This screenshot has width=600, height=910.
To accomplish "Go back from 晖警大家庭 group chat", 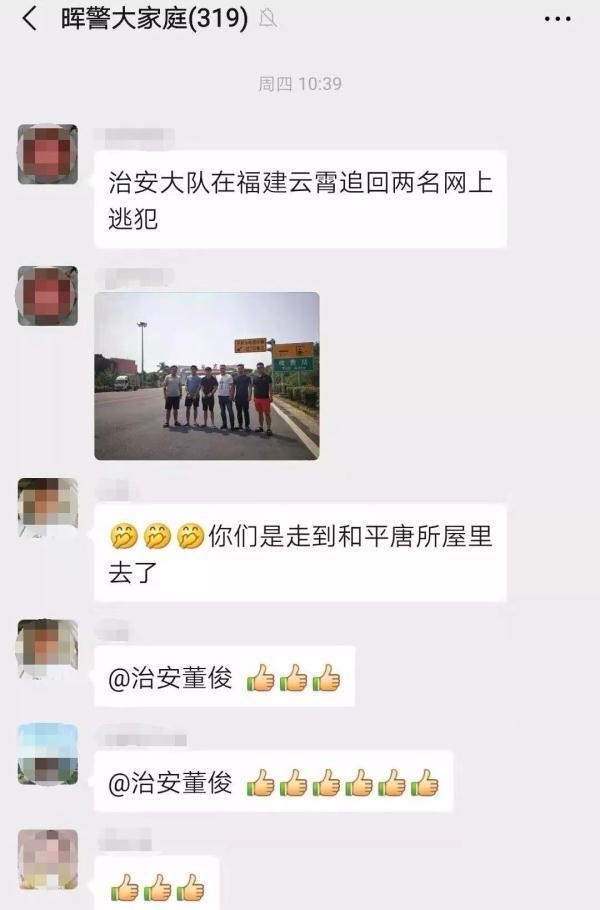I will (29, 19).
